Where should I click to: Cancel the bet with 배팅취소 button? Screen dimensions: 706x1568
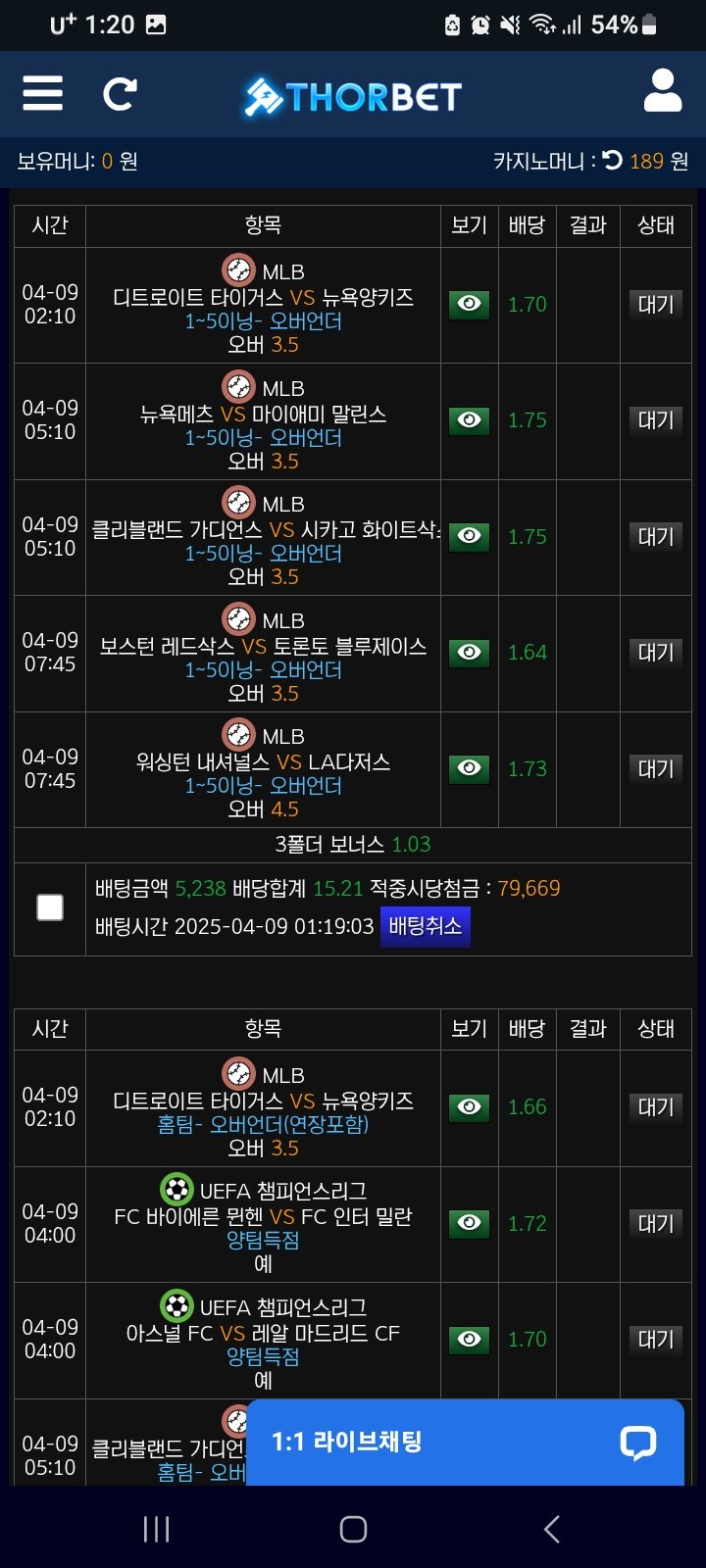(425, 926)
